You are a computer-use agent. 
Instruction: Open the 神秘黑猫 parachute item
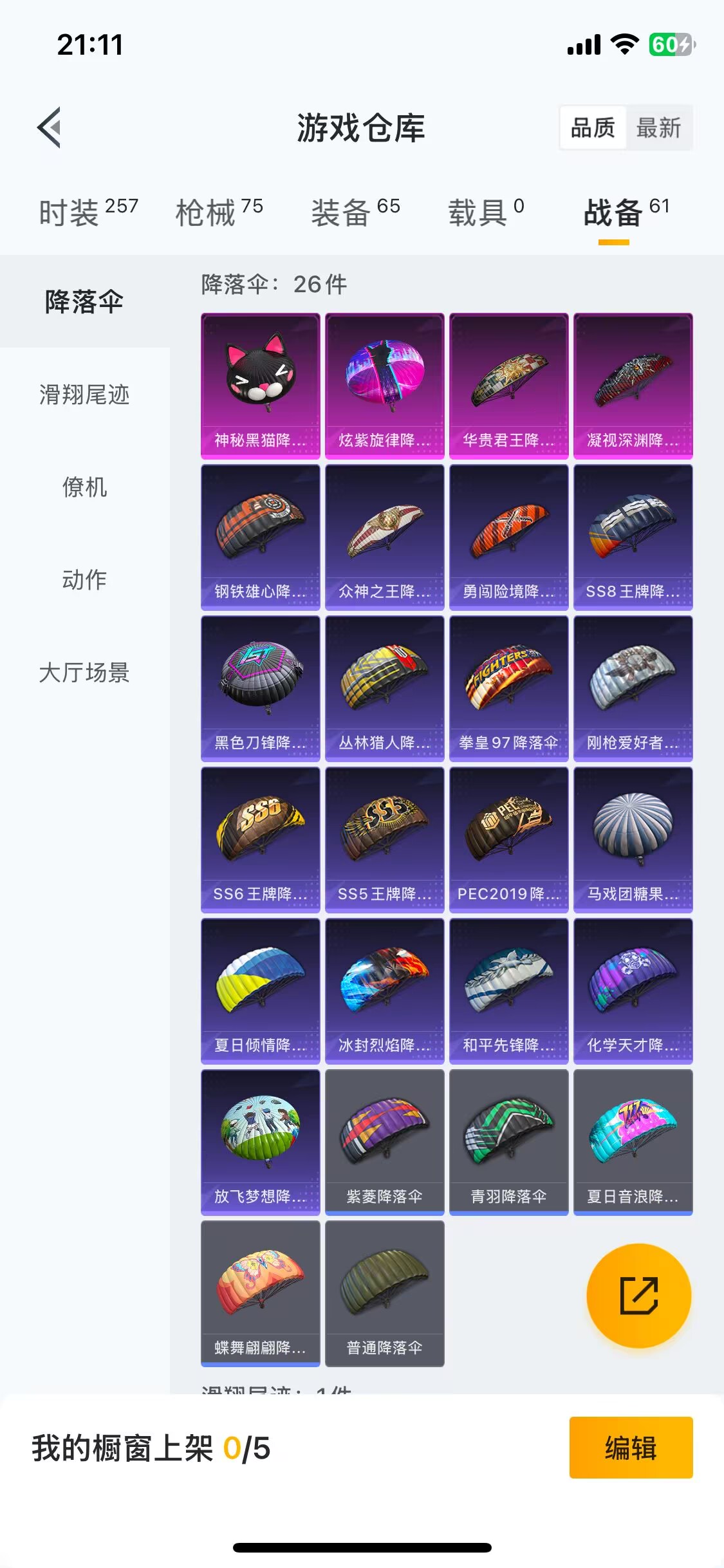pyautogui.click(x=261, y=386)
